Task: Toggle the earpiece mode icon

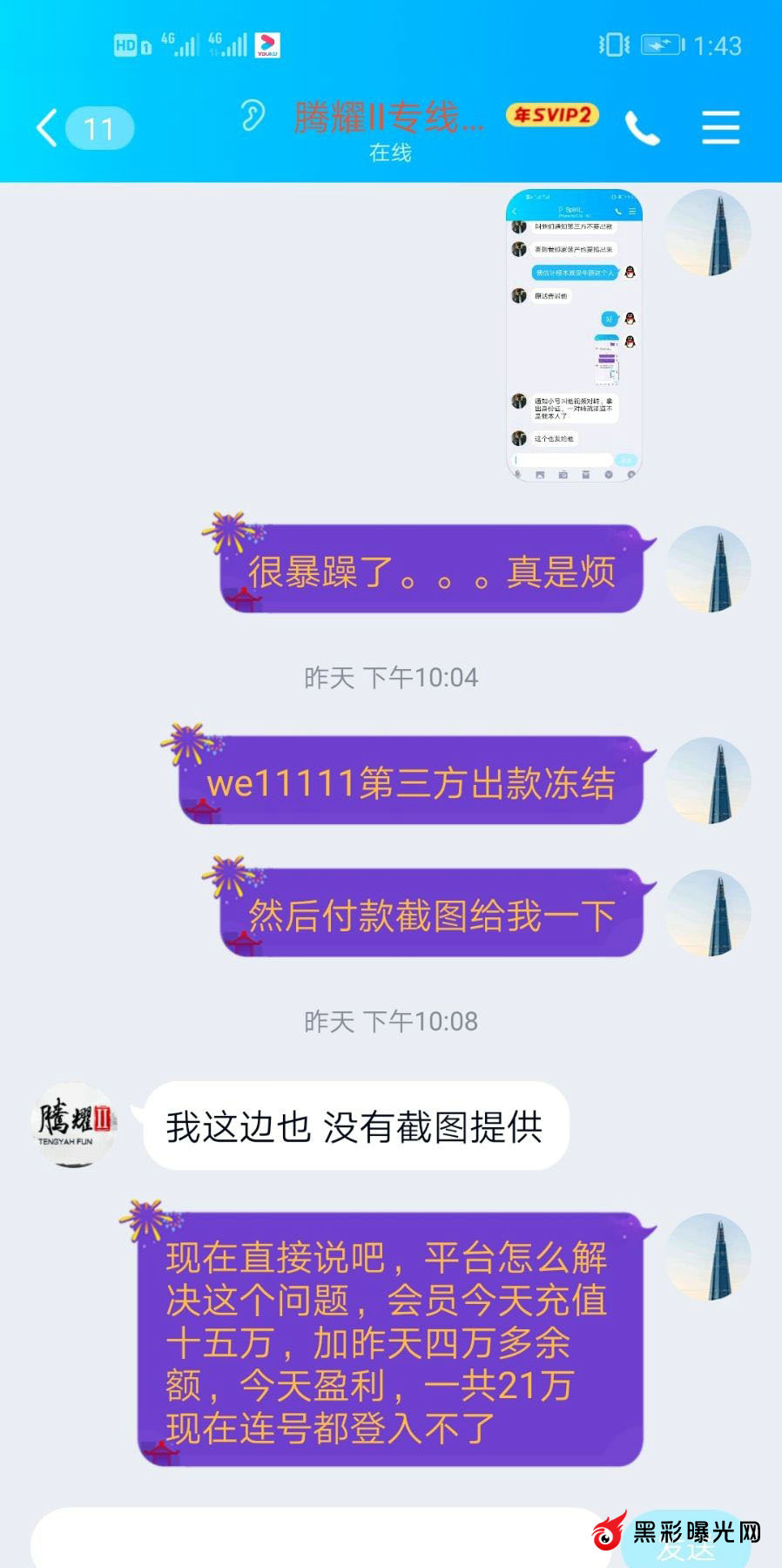Action: (x=253, y=116)
